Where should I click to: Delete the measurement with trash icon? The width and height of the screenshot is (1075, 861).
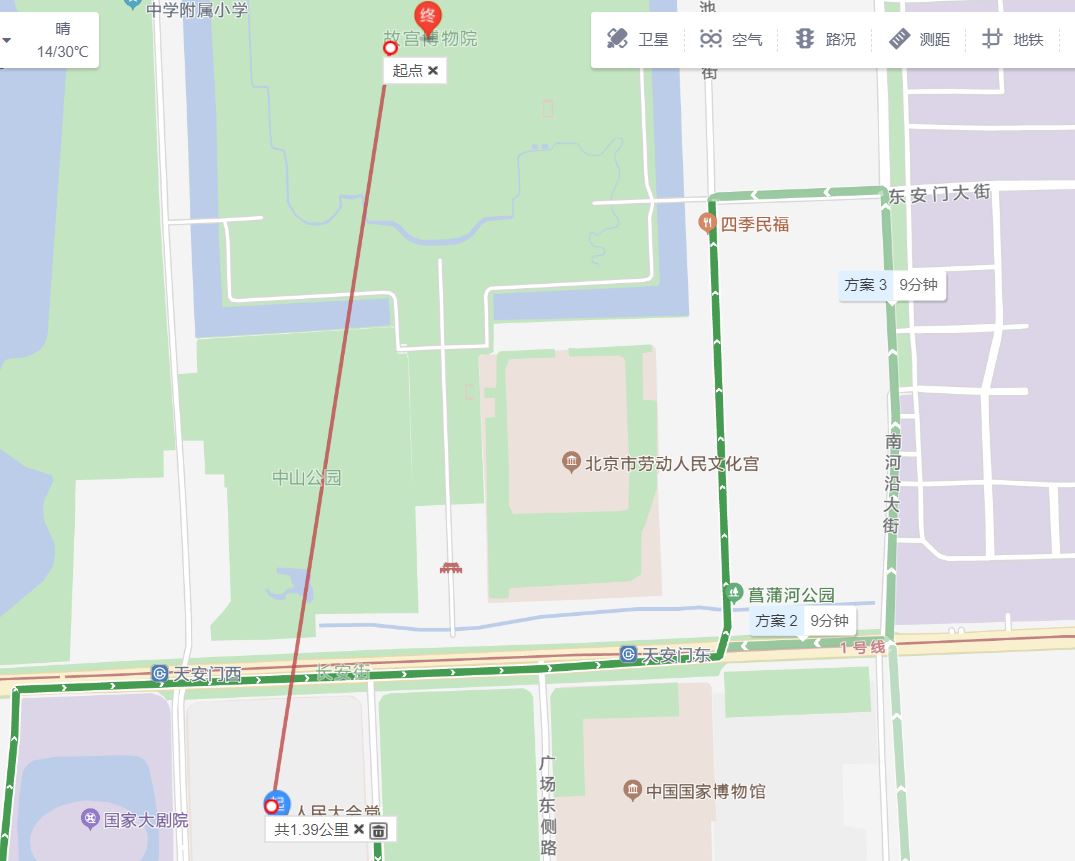[x=378, y=830]
